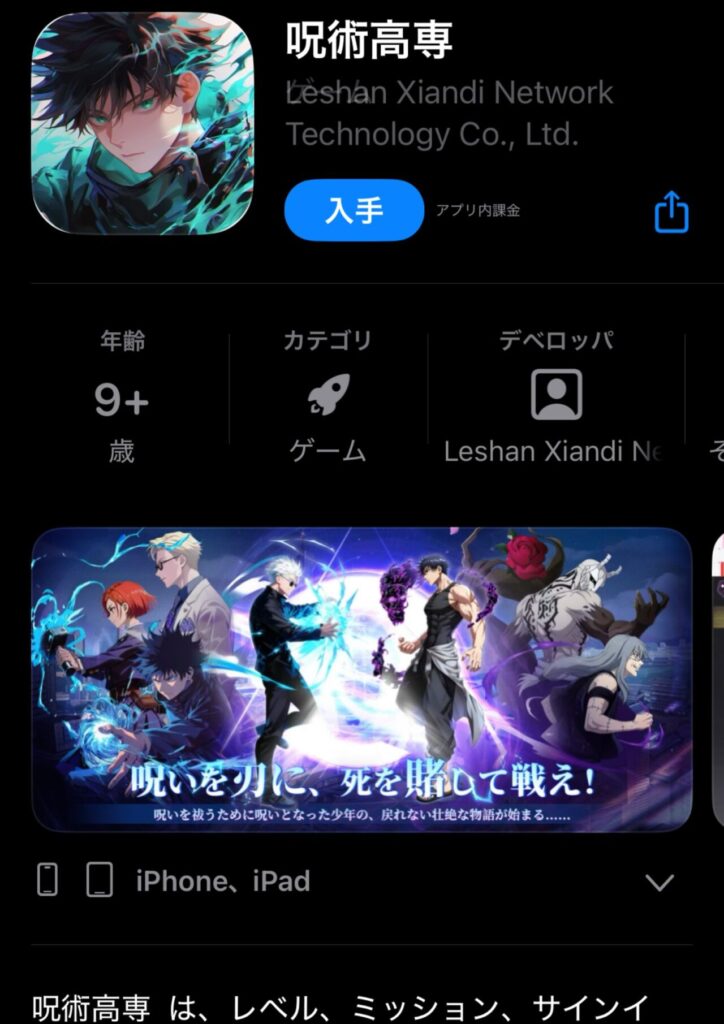View the game preview screenshot in full
The width and height of the screenshot is (724, 1024).
pos(362,679)
